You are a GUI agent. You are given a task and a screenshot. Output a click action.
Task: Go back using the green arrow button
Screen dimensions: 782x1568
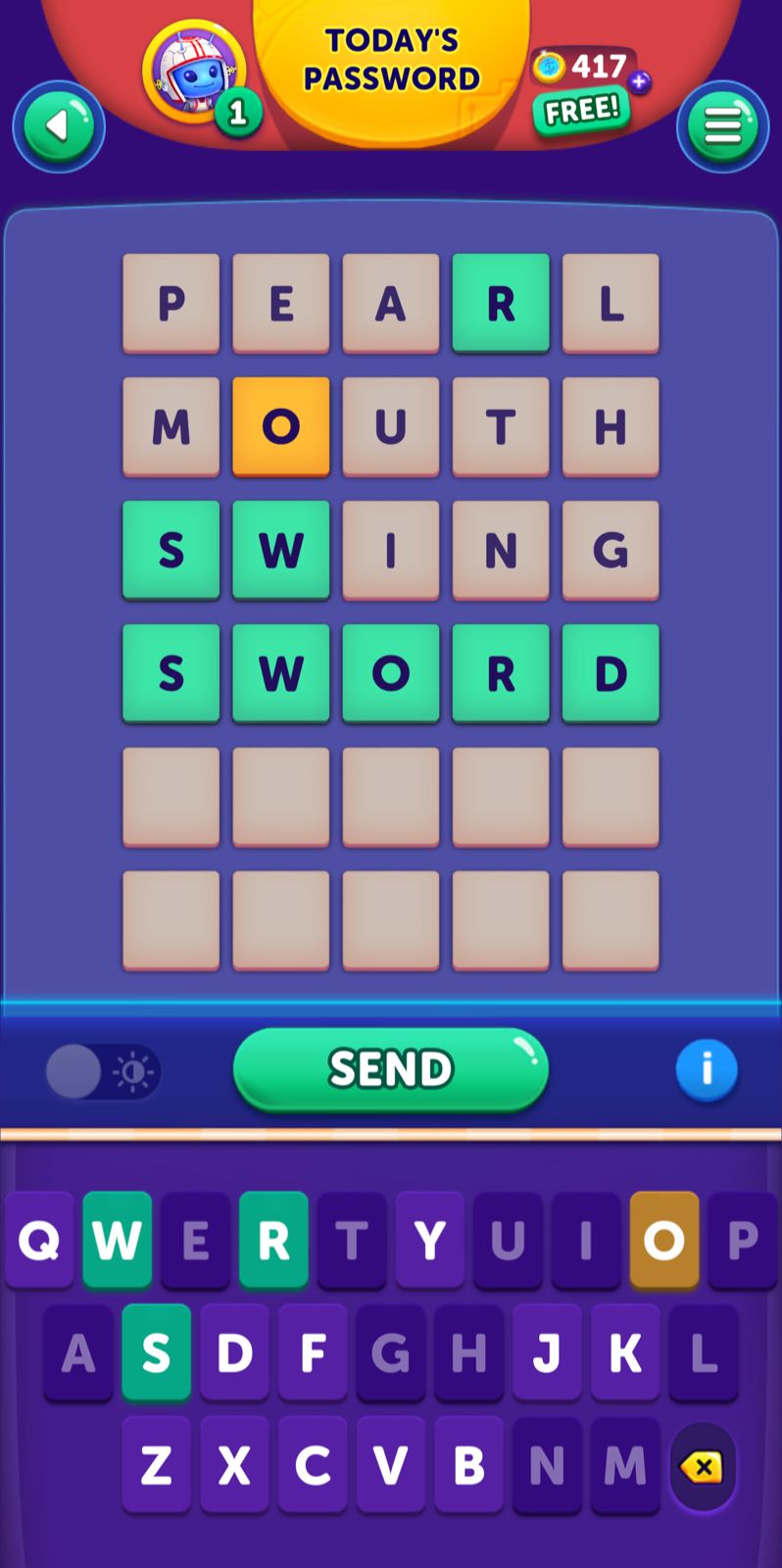point(59,126)
